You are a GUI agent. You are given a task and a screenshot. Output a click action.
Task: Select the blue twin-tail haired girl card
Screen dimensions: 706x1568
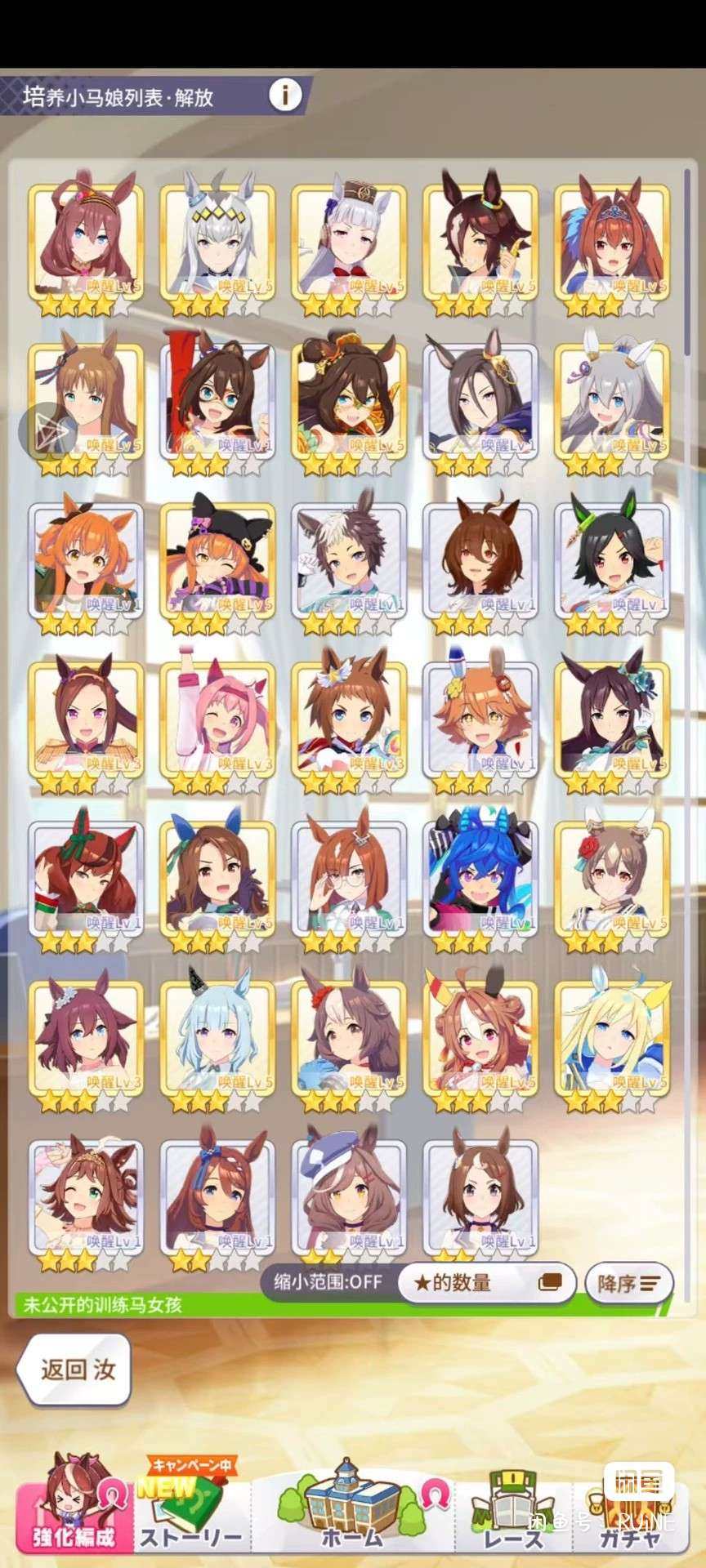point(480,878)
